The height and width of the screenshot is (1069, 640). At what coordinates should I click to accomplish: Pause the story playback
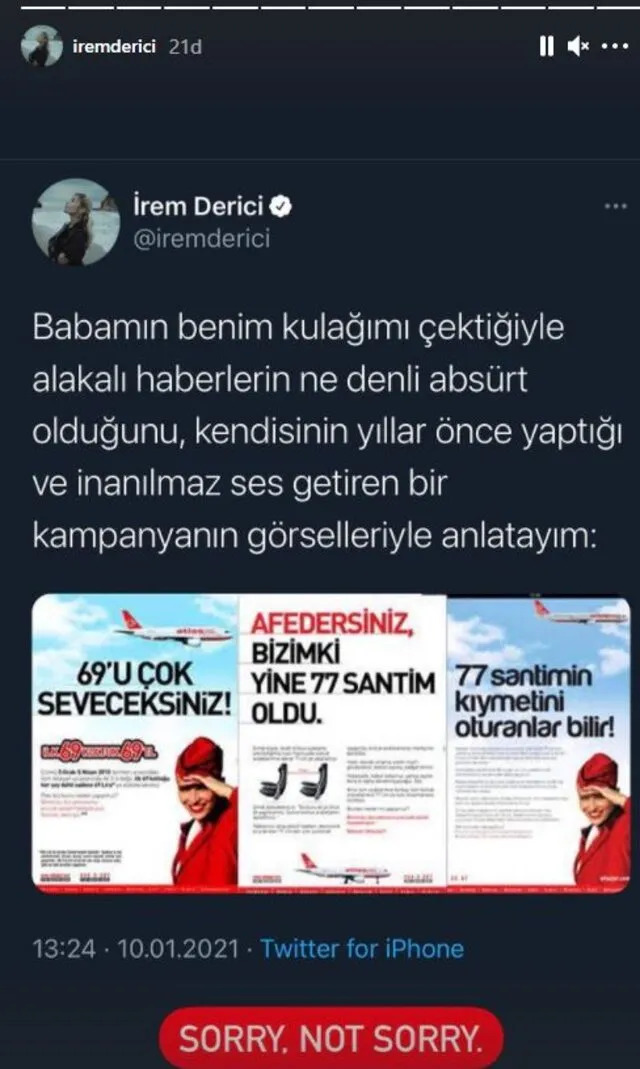pos(546,46)
